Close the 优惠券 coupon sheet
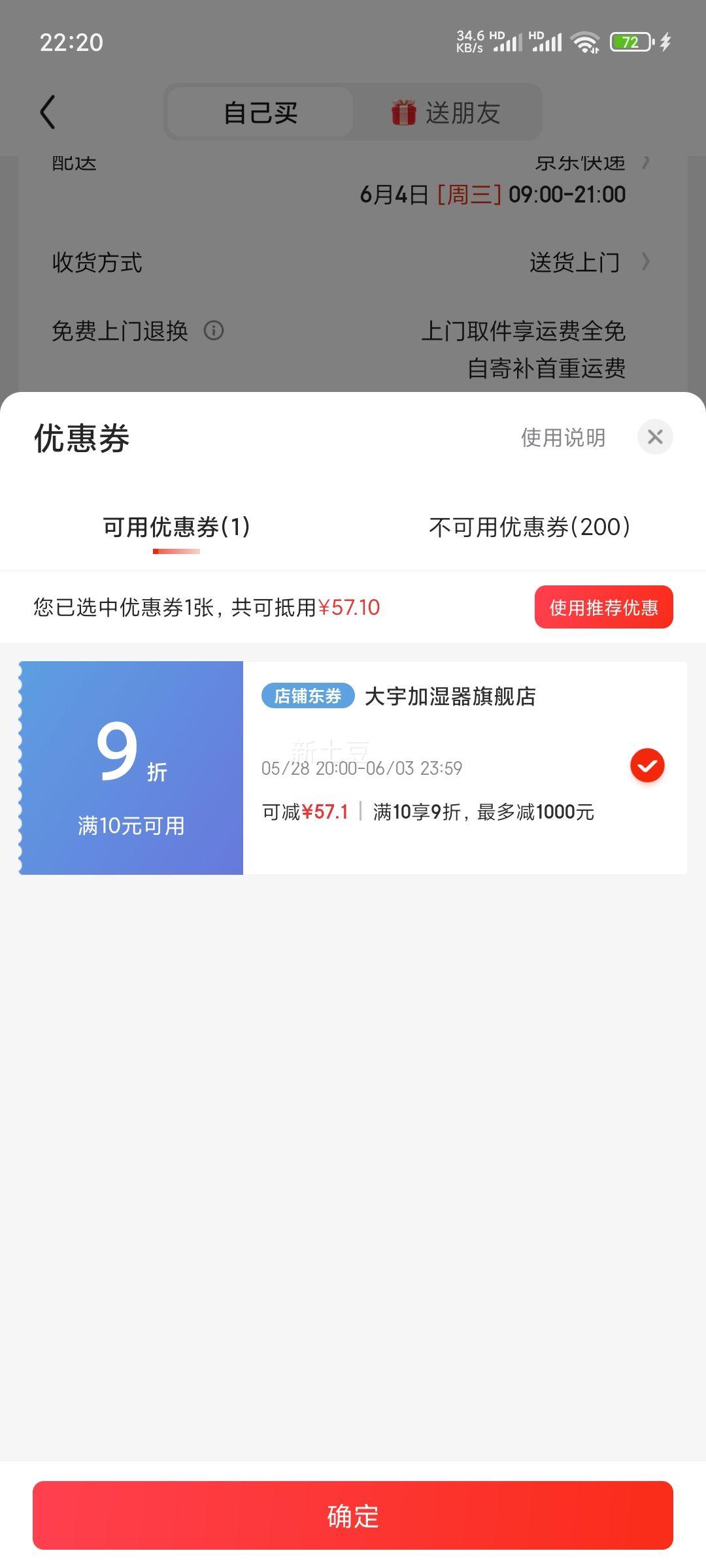 (x=655, y=437)
